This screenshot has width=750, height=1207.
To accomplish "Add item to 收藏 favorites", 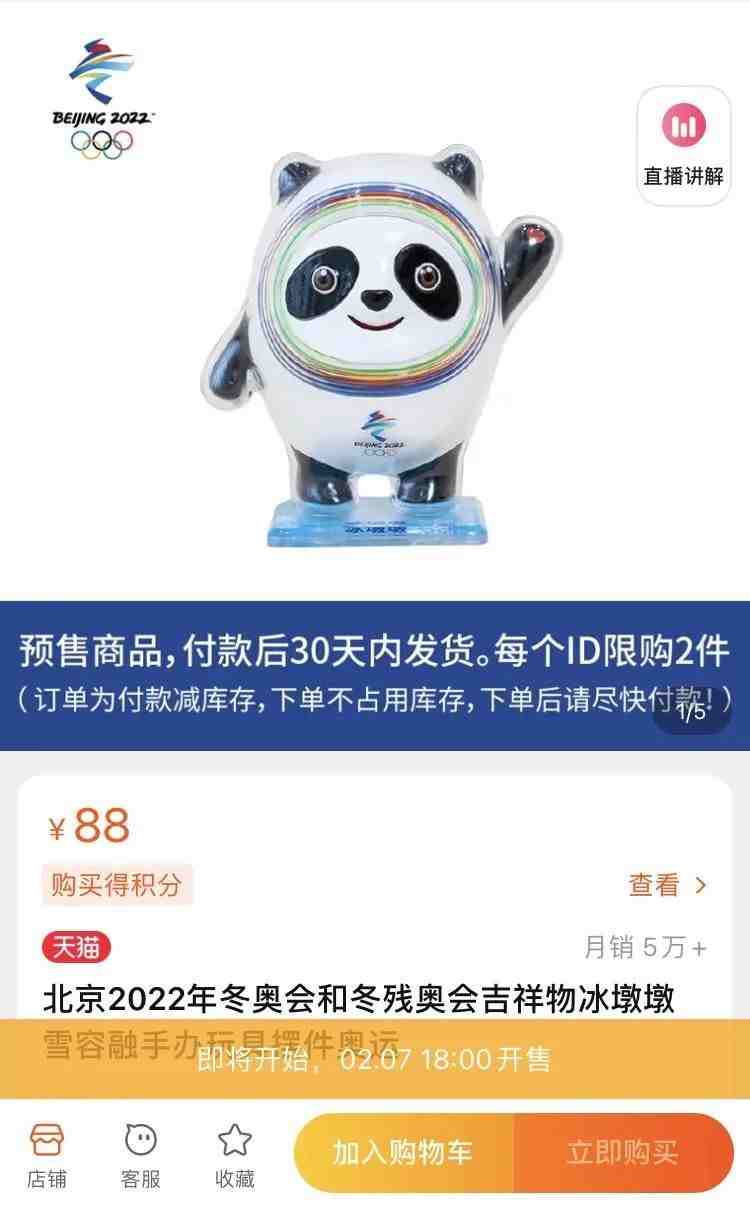I will (234, 1155).
